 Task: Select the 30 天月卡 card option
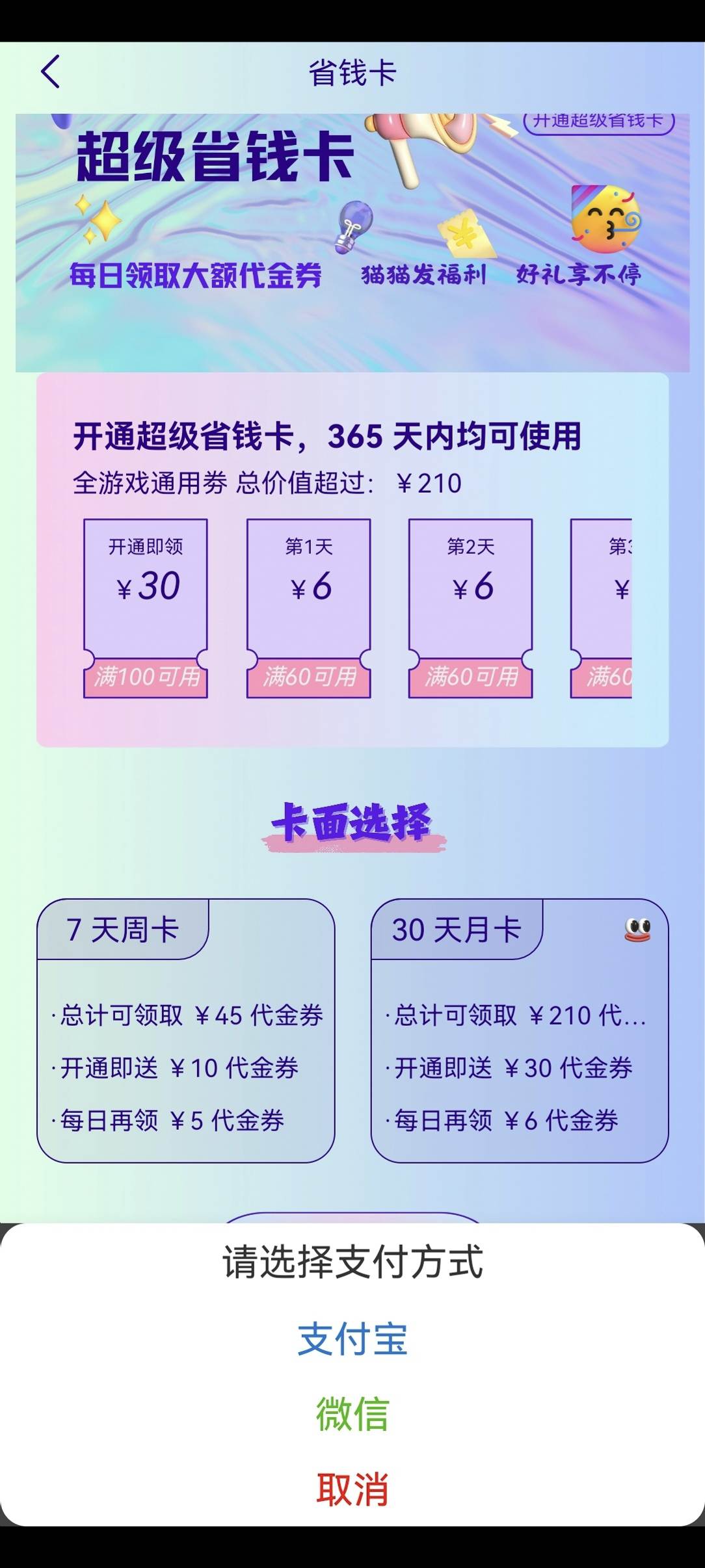pos(519,1030)
